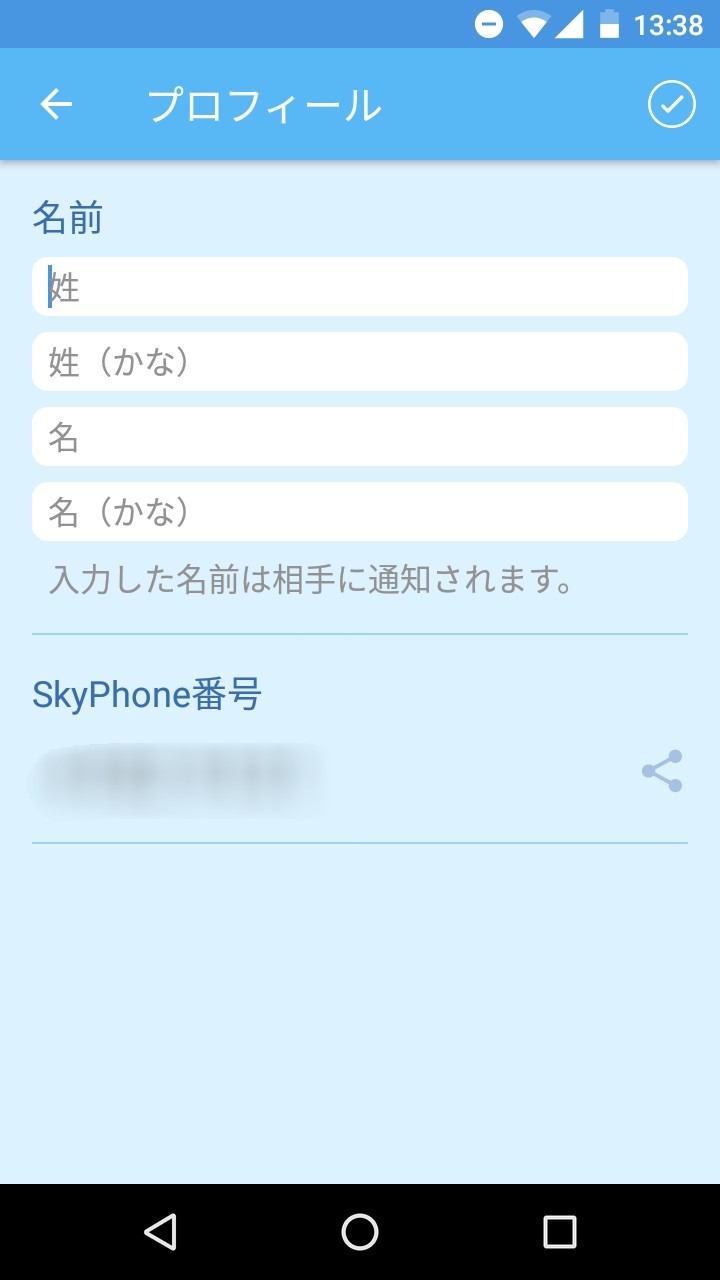The height and width of the screenshot is (1280, 720).
Task: Share the SkyPhone番号
Action: (x=662, y=771)
